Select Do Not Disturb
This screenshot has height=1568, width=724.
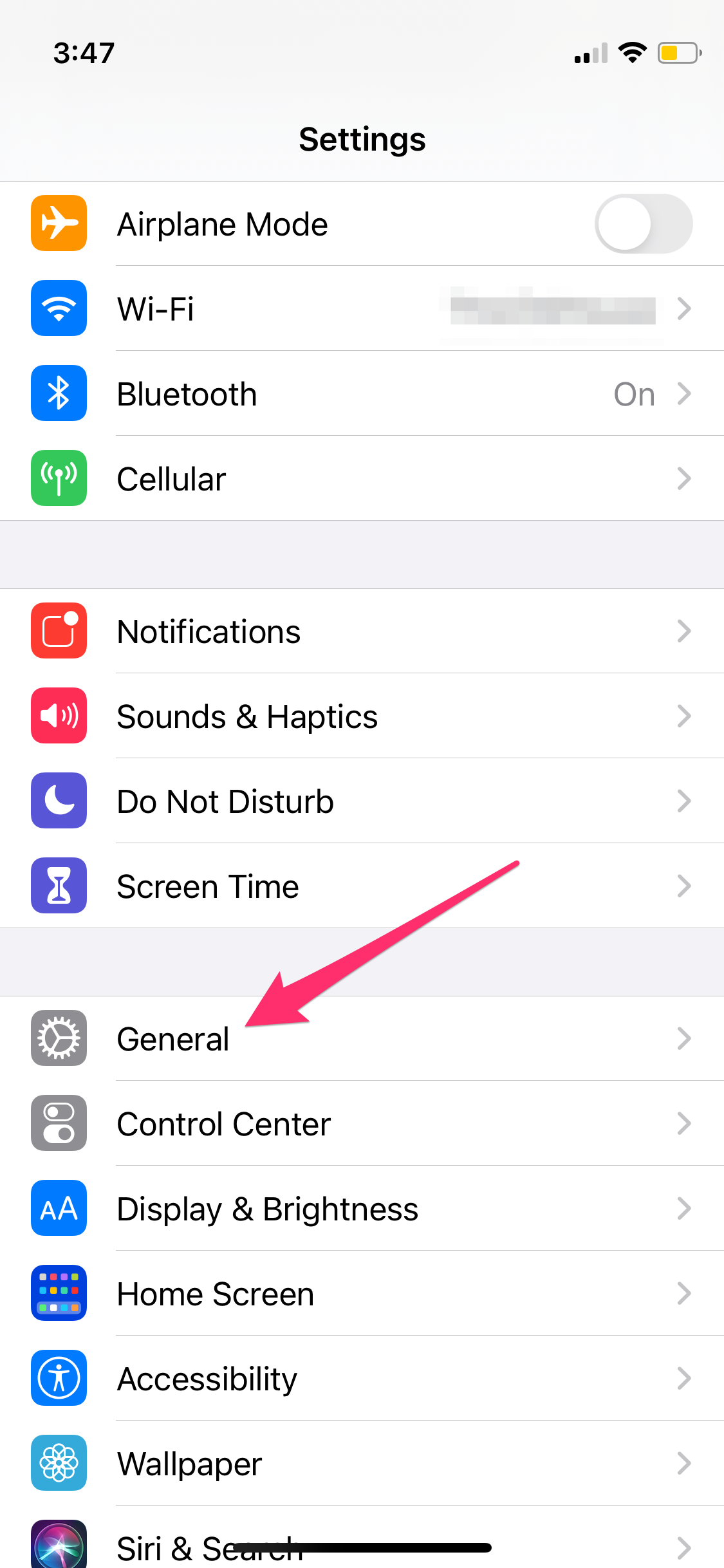360,801
